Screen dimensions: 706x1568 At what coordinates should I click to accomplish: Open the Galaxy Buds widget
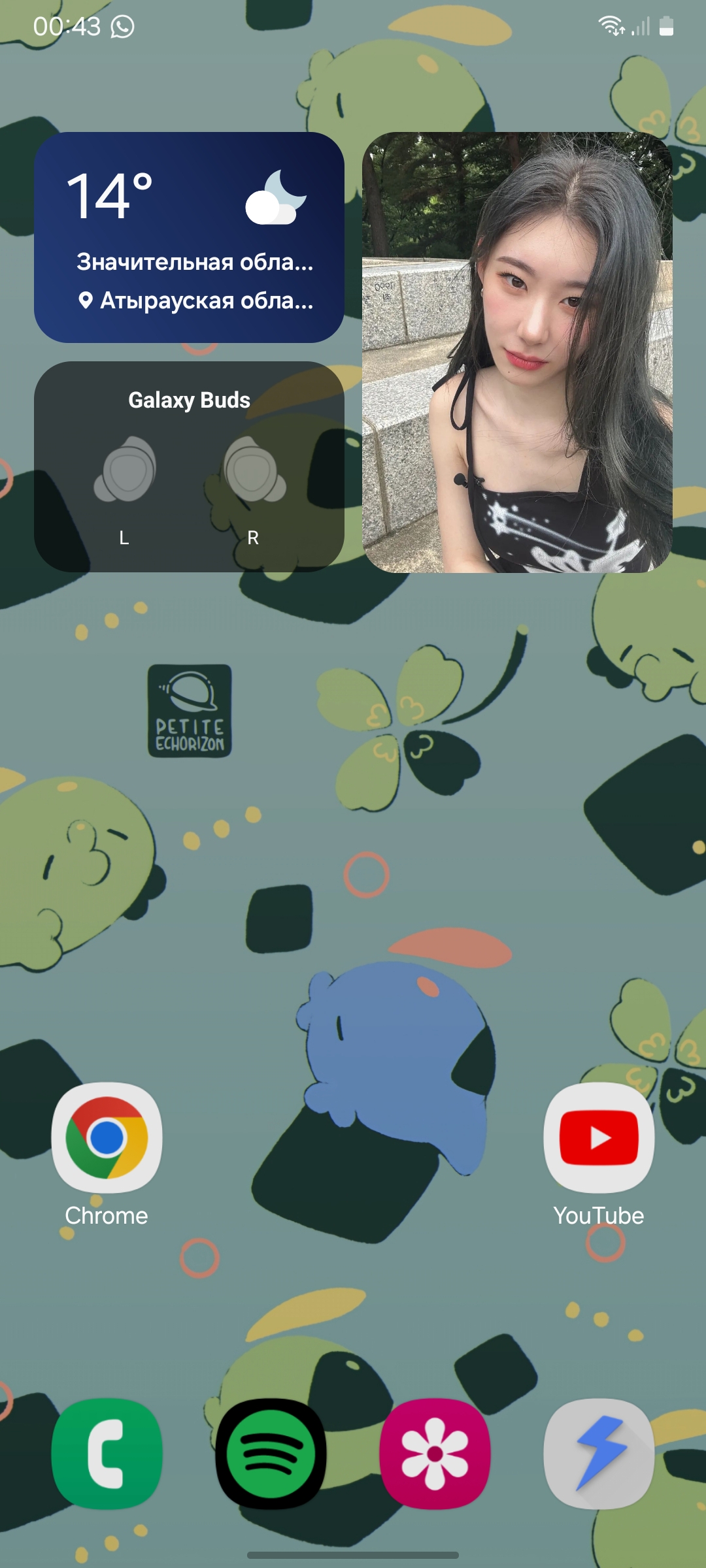[x=189, y=466]
